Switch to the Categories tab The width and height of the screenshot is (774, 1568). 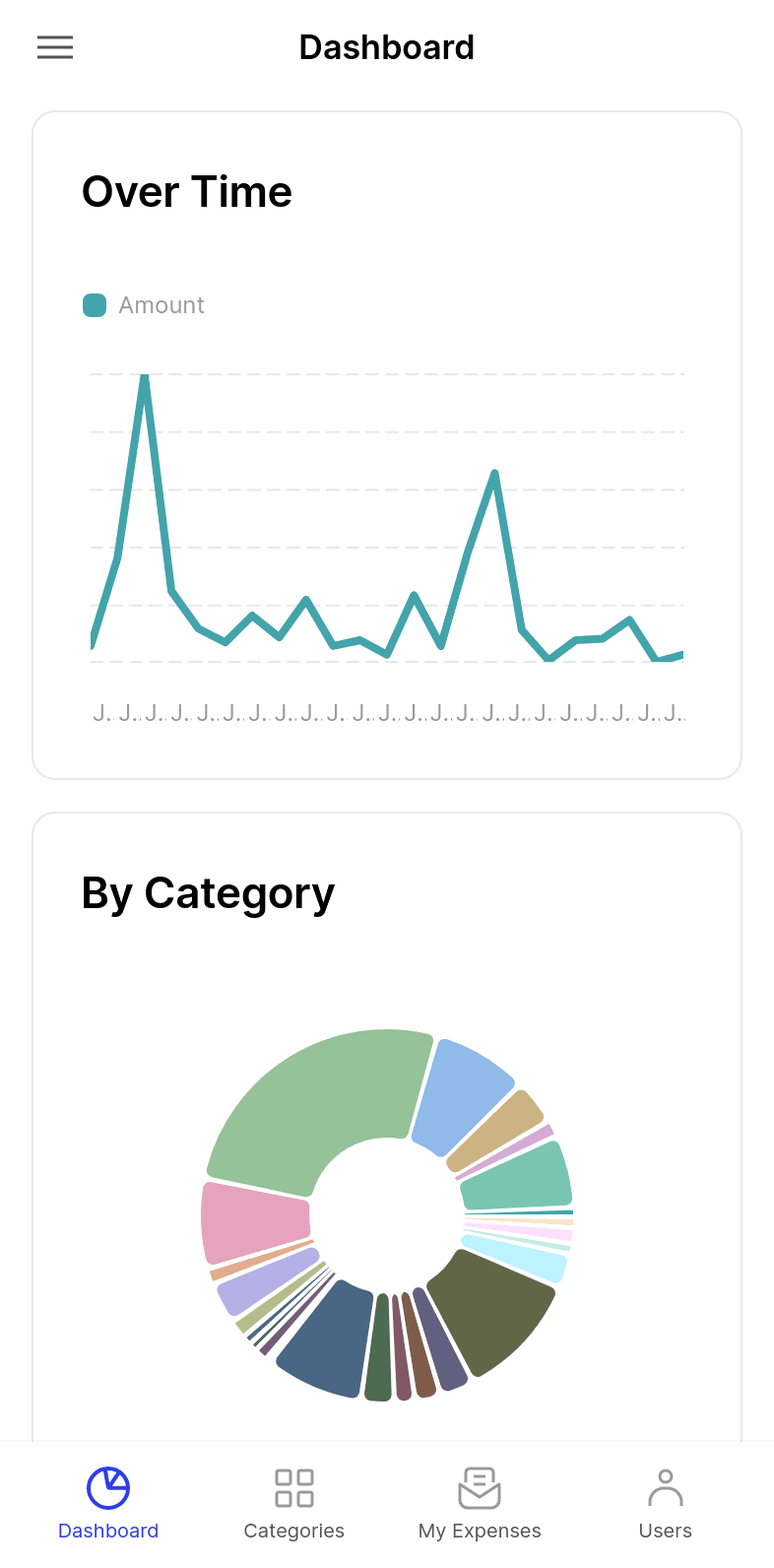[293, 1504]
